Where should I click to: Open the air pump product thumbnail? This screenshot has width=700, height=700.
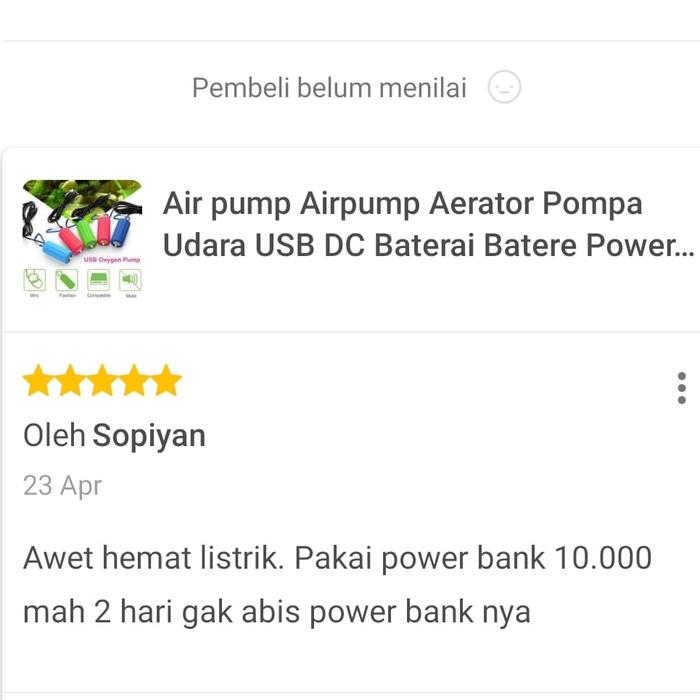click(82, 239)
